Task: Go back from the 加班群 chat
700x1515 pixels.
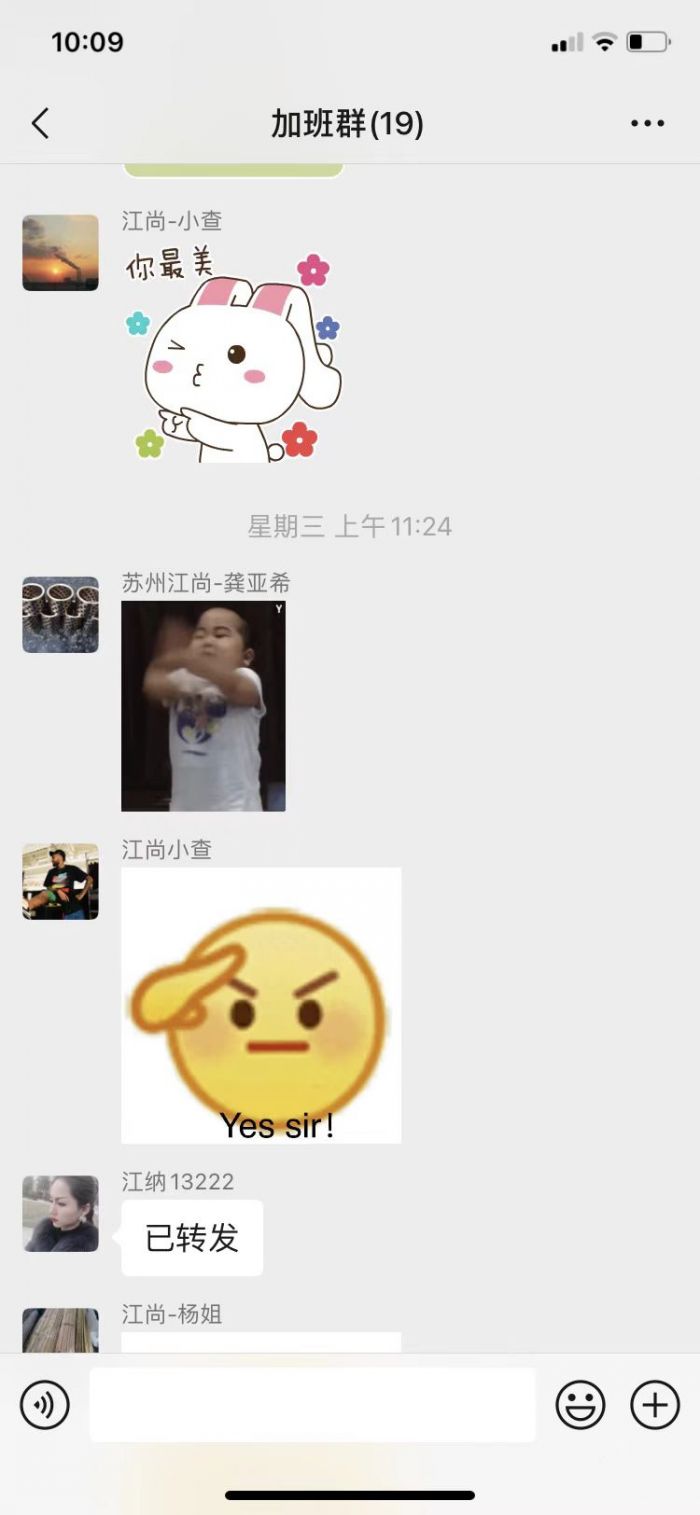Action: pos(40,124)
